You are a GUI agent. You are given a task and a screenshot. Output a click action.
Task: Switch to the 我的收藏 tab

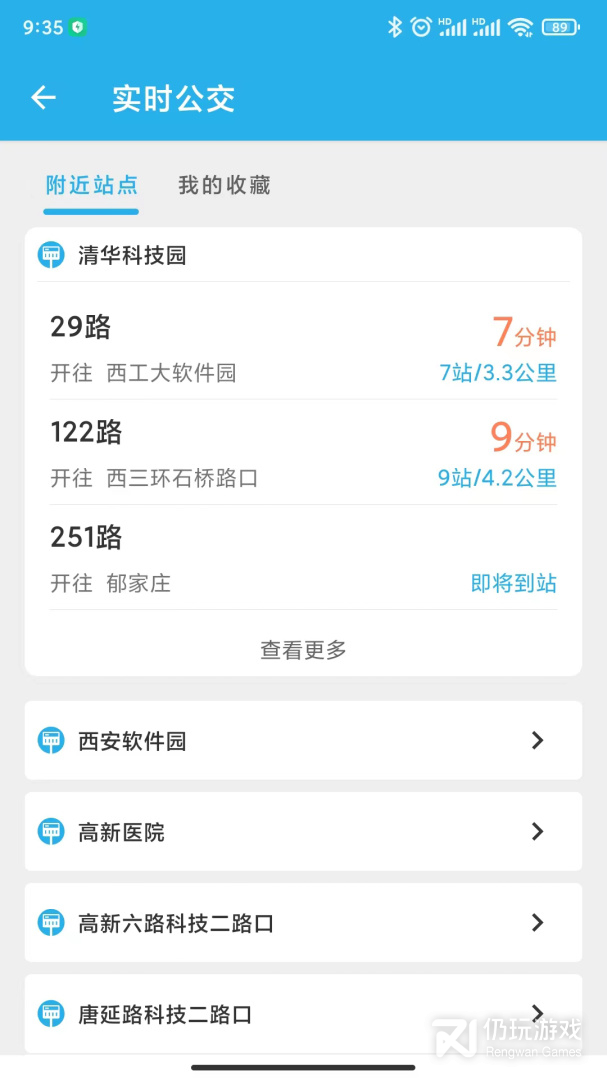(224, 185)
